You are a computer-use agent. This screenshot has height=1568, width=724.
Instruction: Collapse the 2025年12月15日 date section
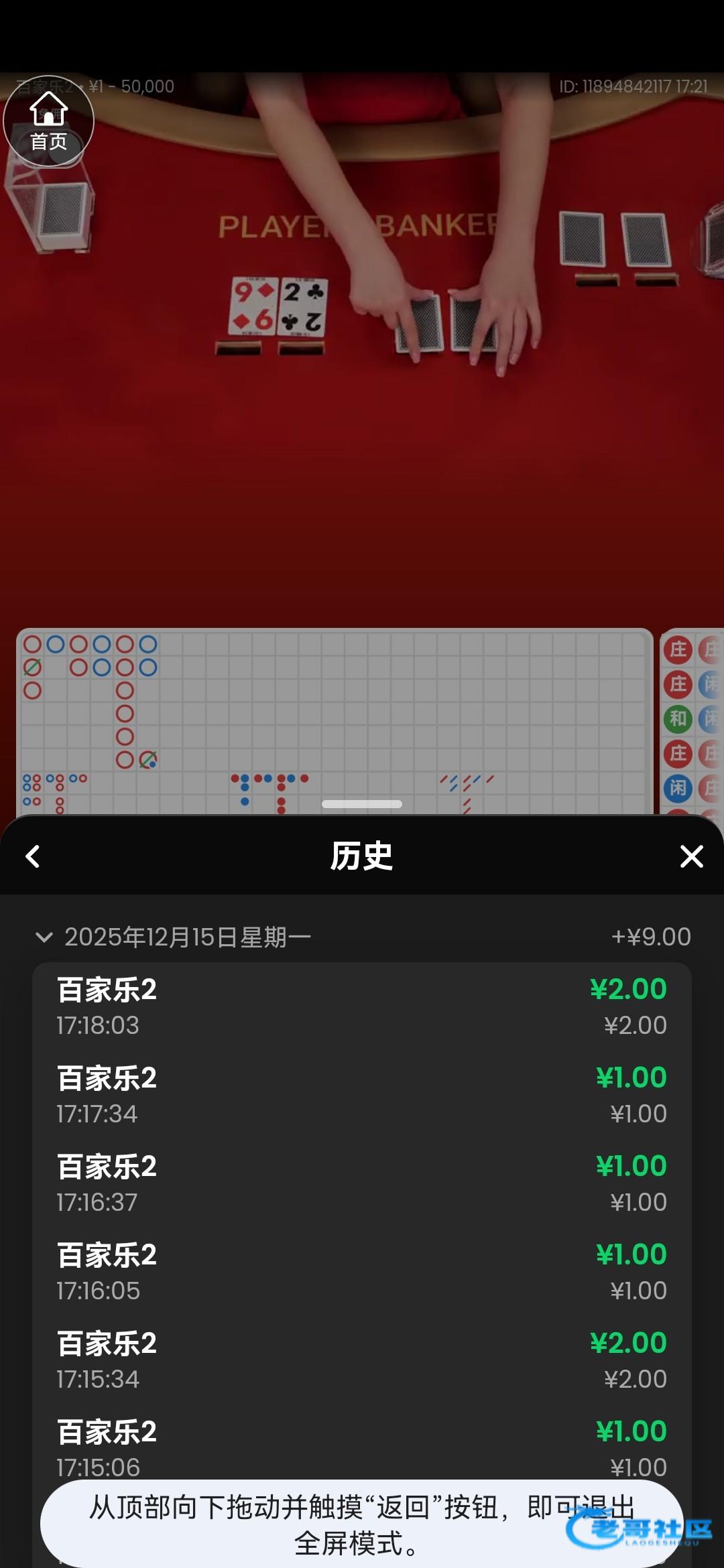tap(44, 937)
